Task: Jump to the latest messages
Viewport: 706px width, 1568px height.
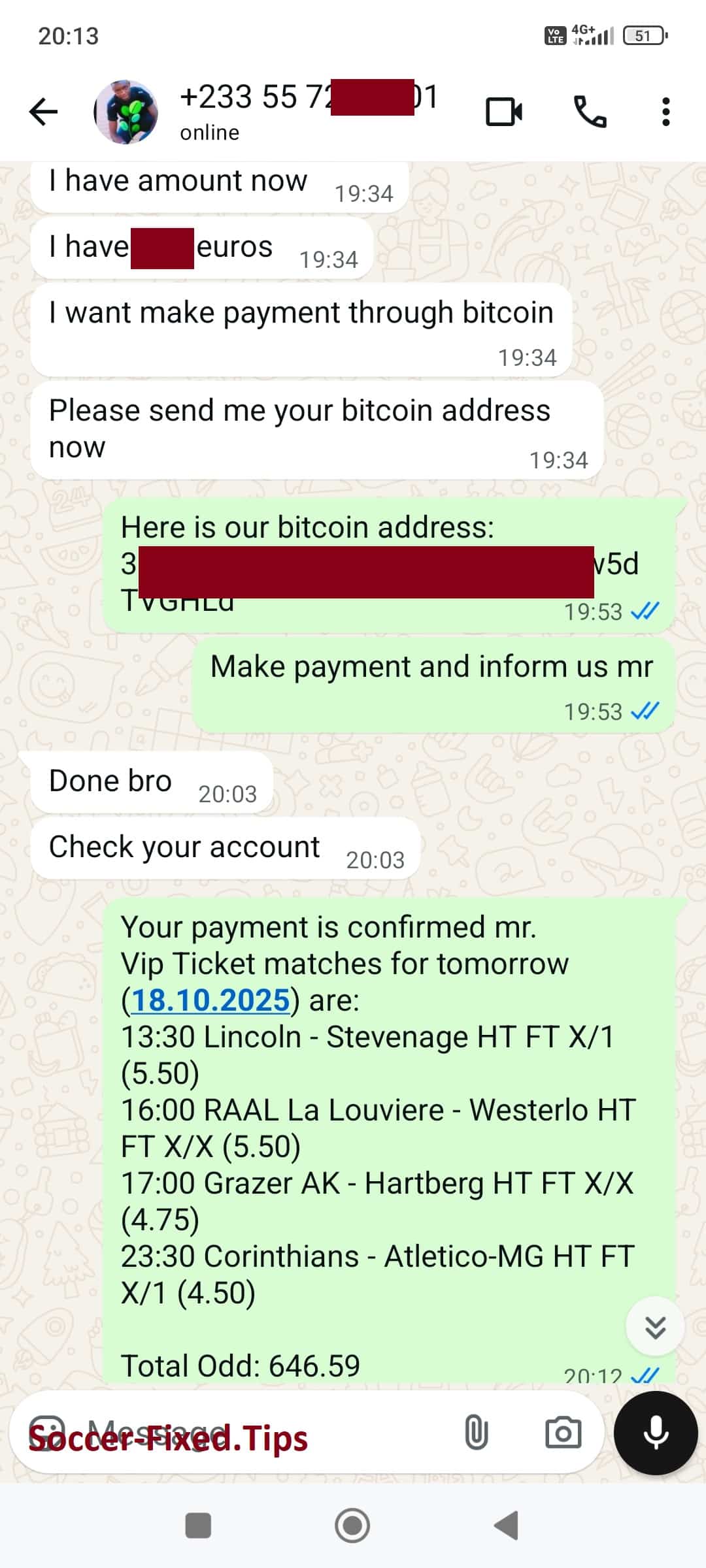Action: (x=655, y=1327)
